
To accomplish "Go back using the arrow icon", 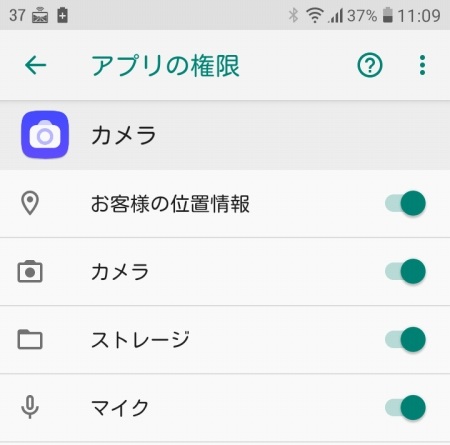I will 35,65.
